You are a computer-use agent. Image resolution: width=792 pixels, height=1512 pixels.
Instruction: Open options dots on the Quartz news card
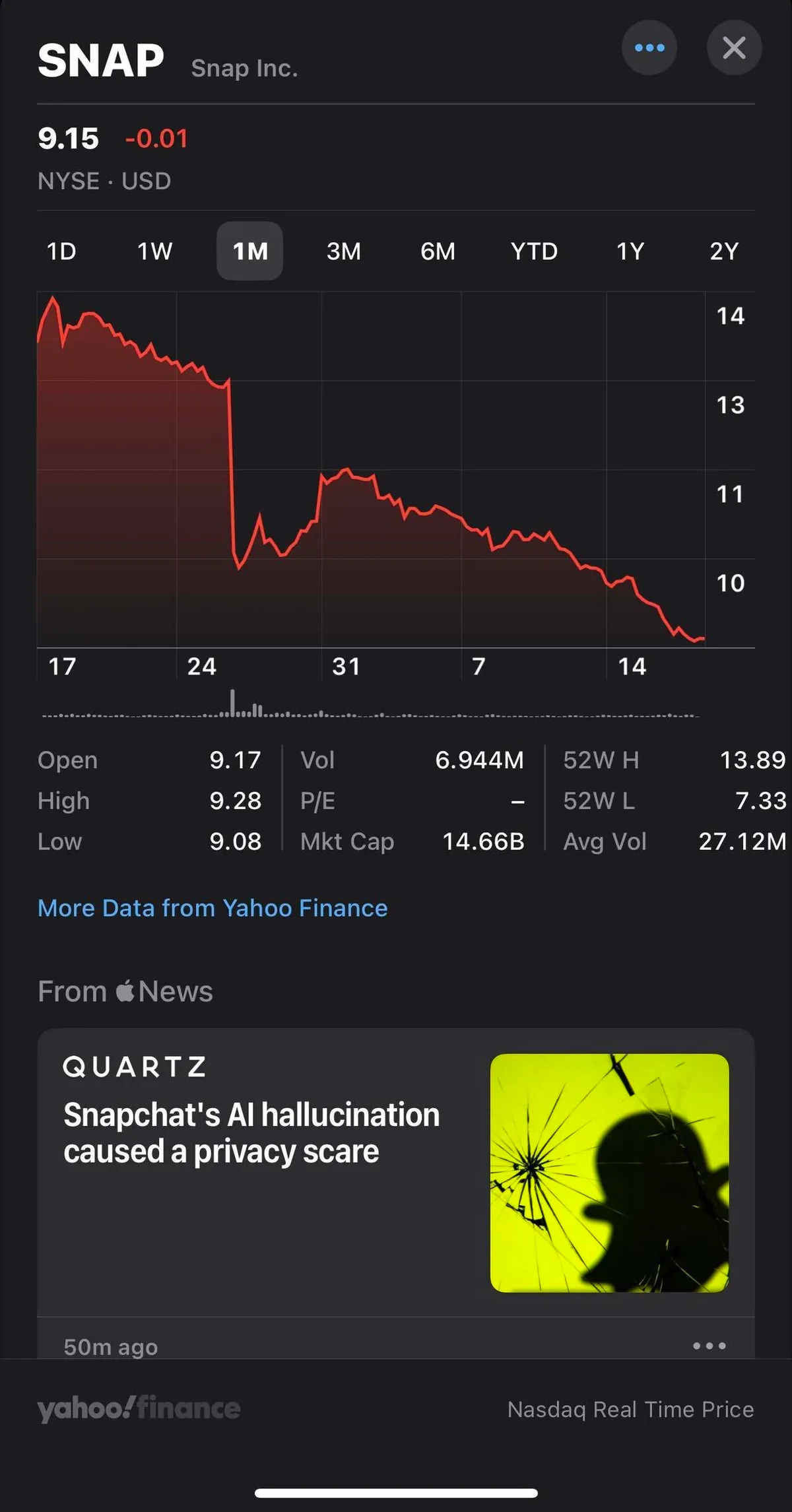[709, 1346]
